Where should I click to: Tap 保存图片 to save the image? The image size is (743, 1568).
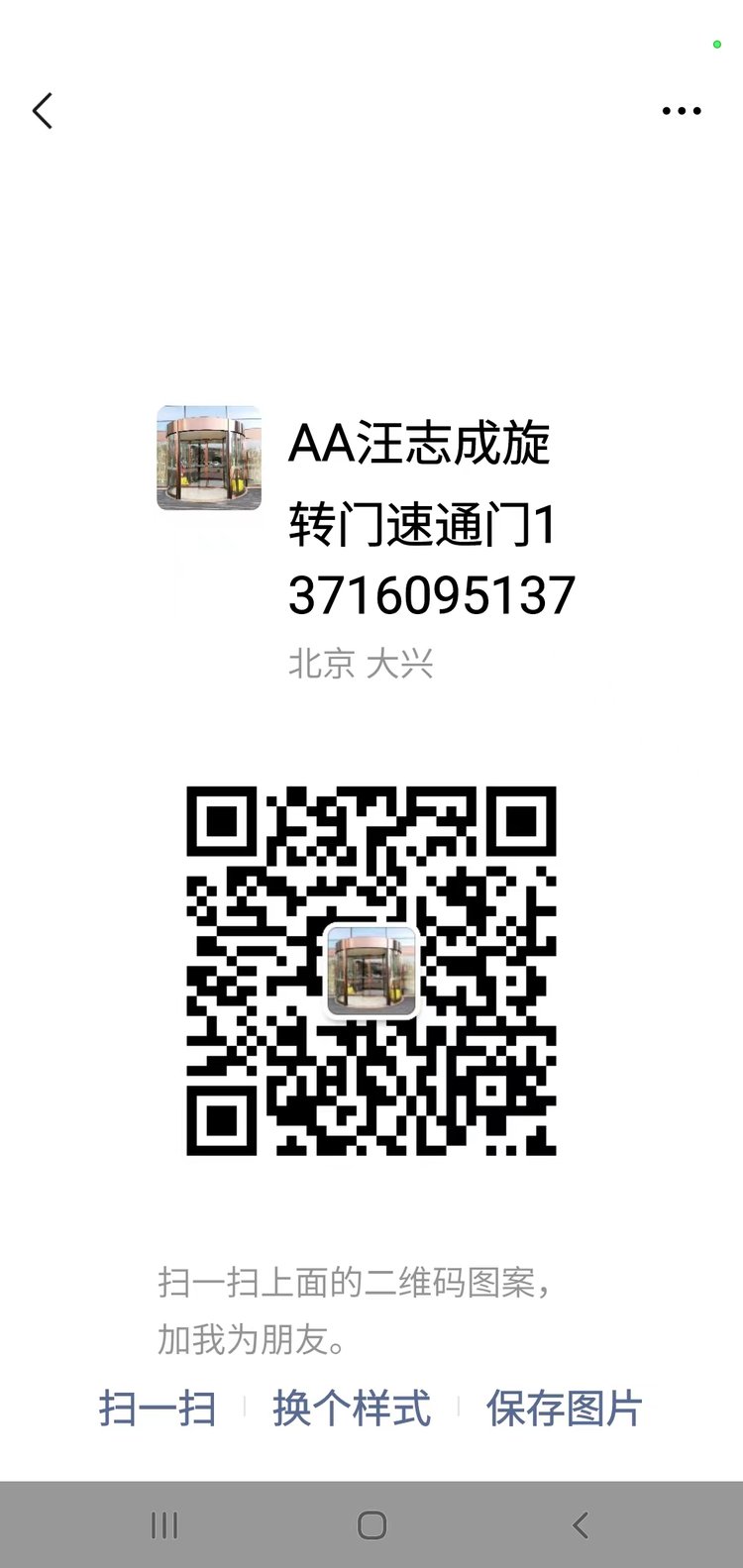565,1408
